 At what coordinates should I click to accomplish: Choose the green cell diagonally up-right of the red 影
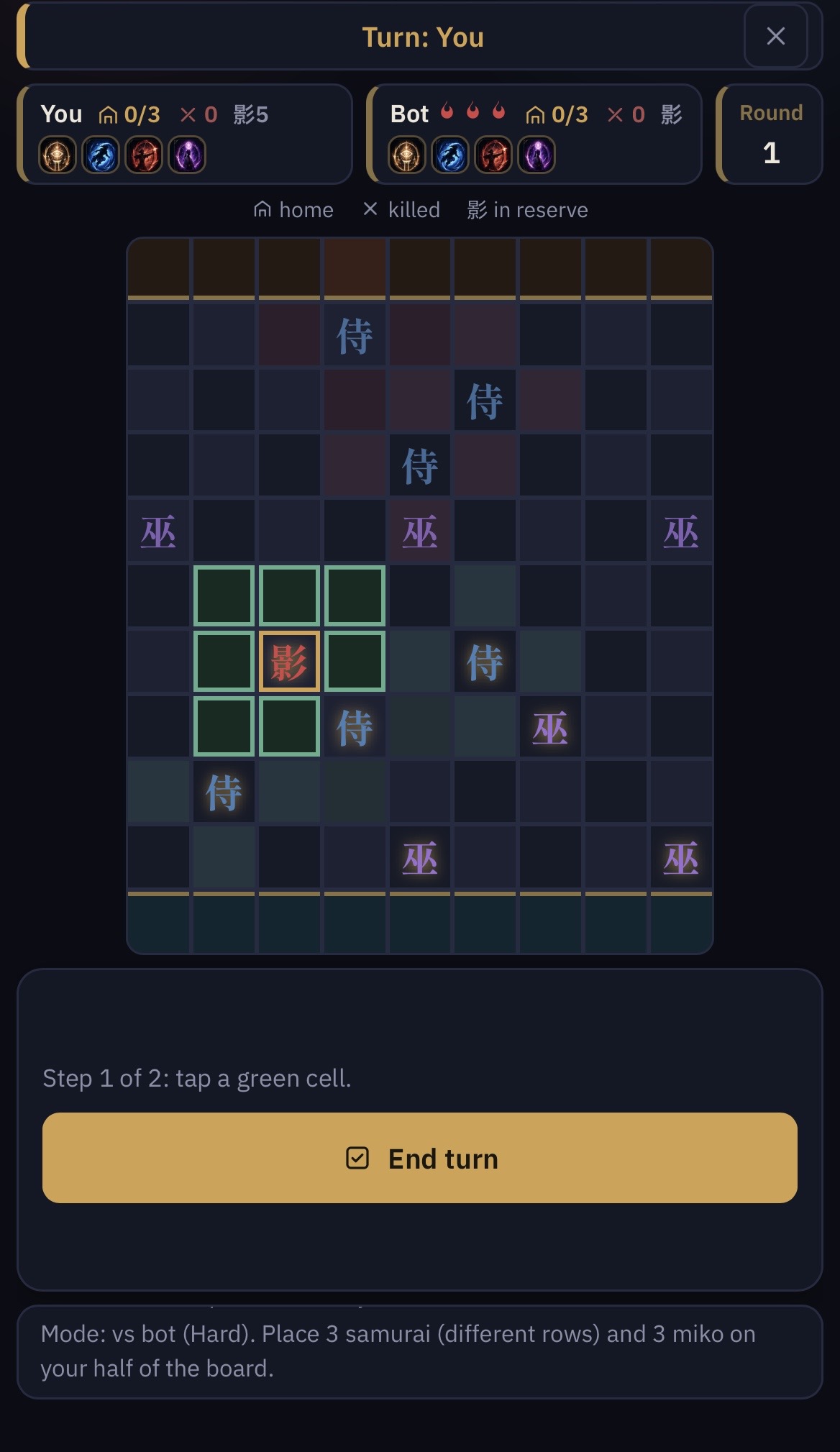pos(355,596)
